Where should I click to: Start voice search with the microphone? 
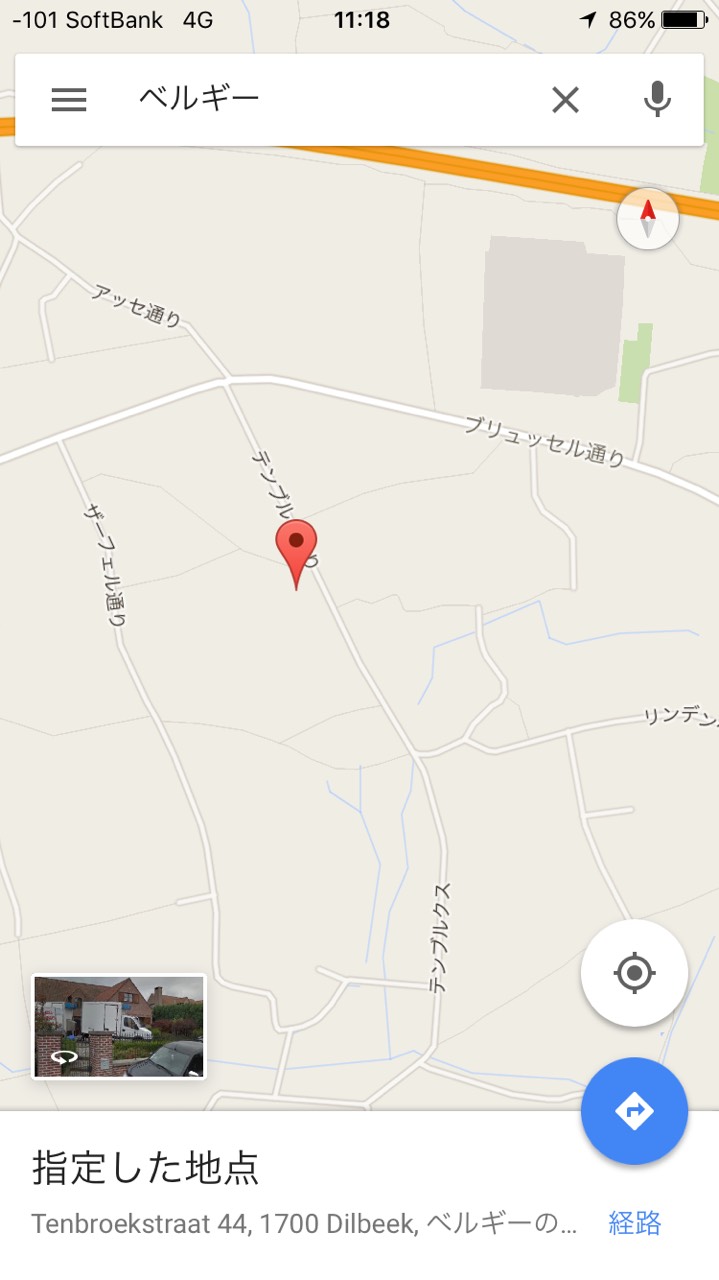657,99
